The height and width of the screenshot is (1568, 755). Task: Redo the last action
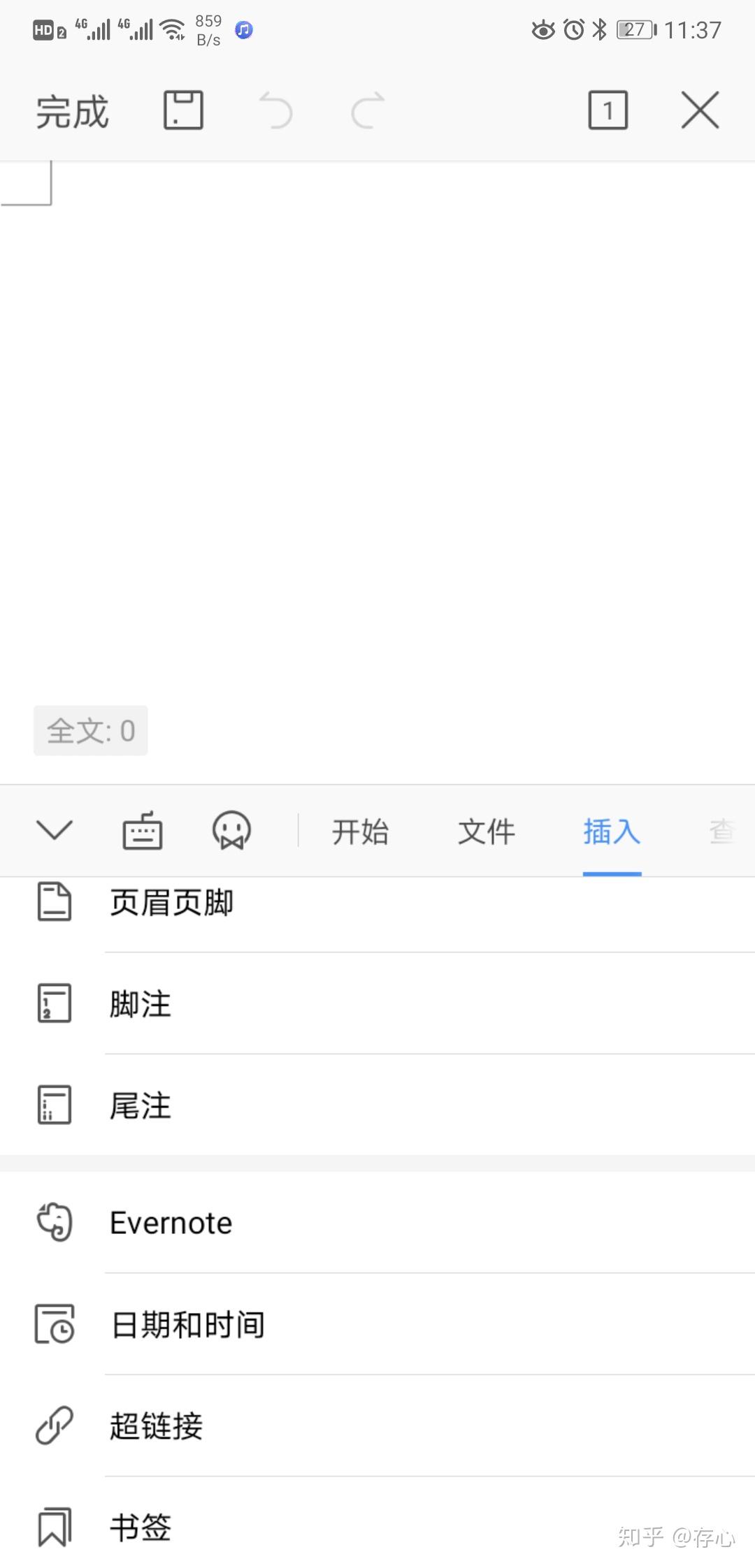[x=368, y=111]
